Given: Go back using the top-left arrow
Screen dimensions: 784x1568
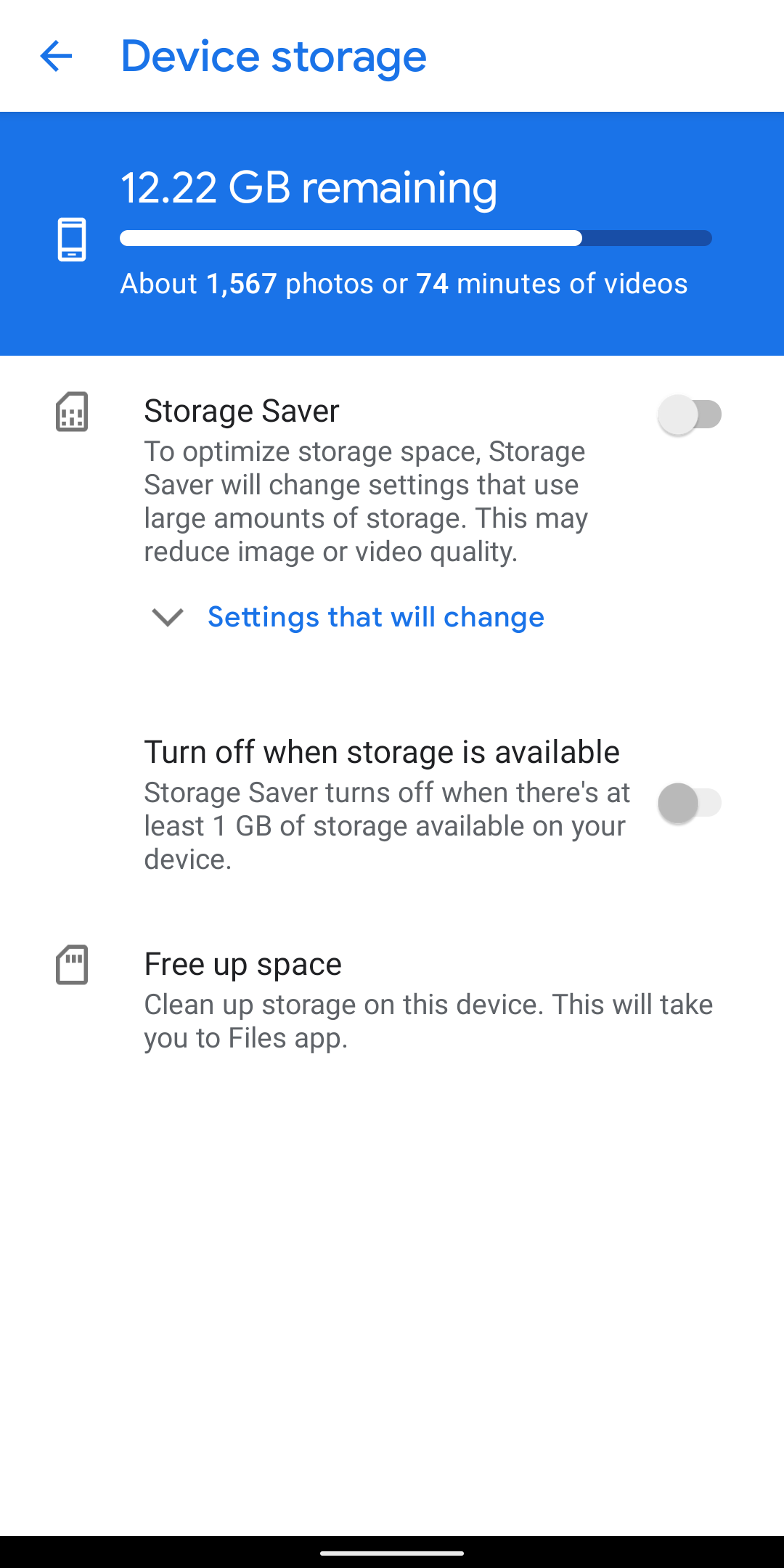Looking at the screenshot, I should (x=56, y=57).
